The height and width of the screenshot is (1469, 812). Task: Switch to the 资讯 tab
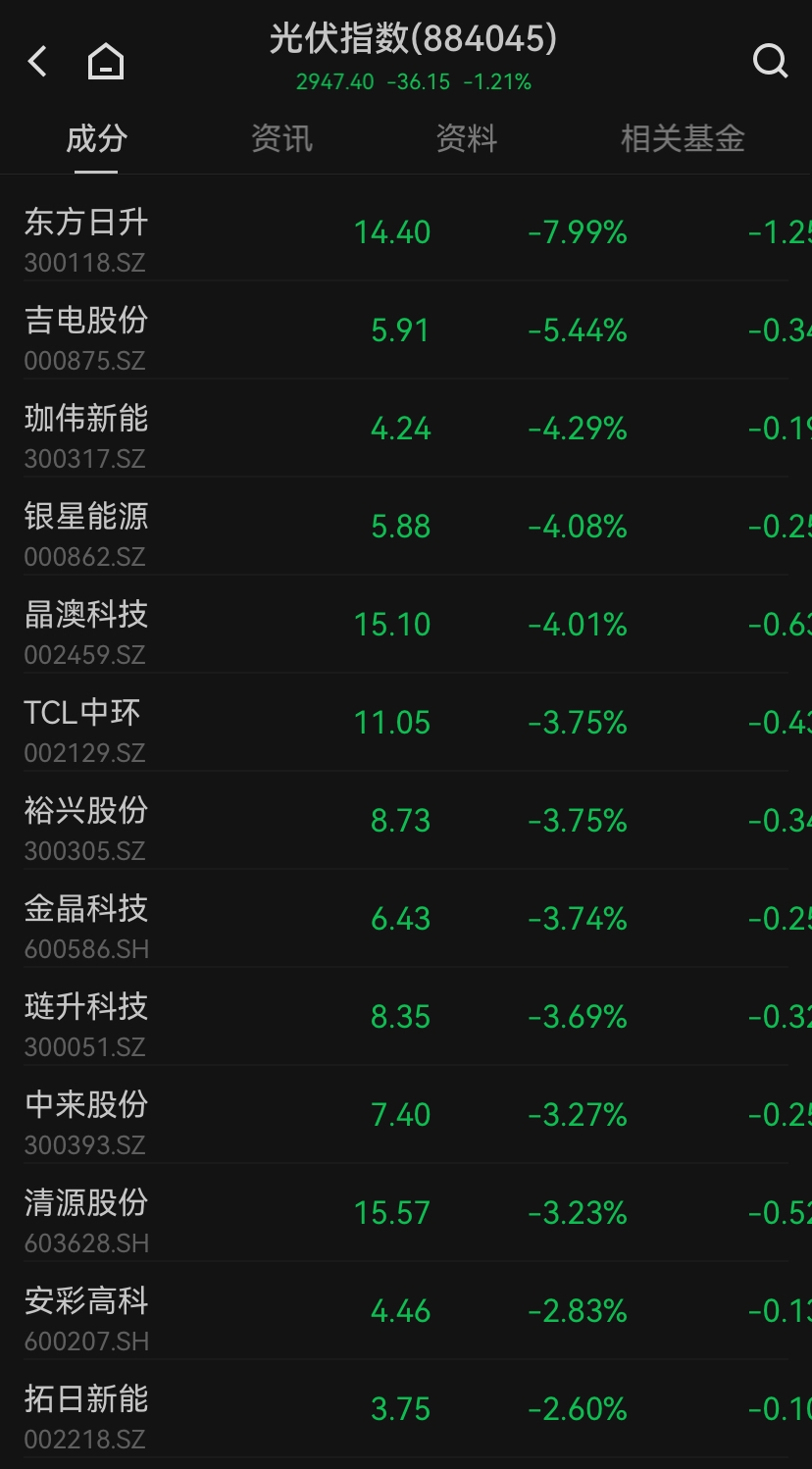click(281, 139)
